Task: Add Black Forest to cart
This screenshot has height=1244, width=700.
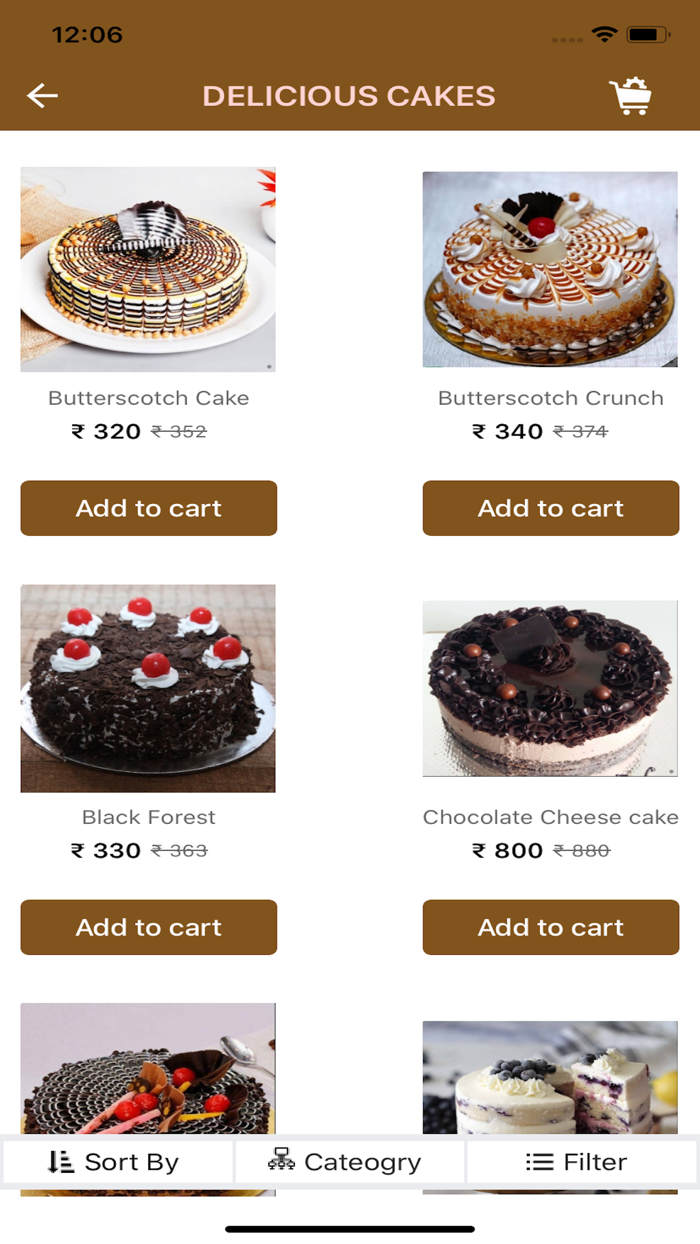Action: point(148,927)
